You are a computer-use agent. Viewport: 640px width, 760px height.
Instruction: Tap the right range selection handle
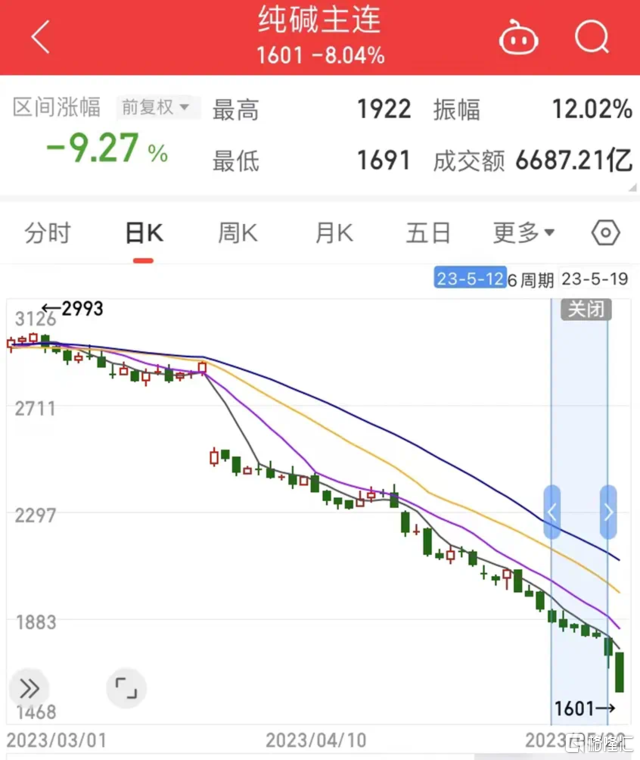click(x=608, y=512)
